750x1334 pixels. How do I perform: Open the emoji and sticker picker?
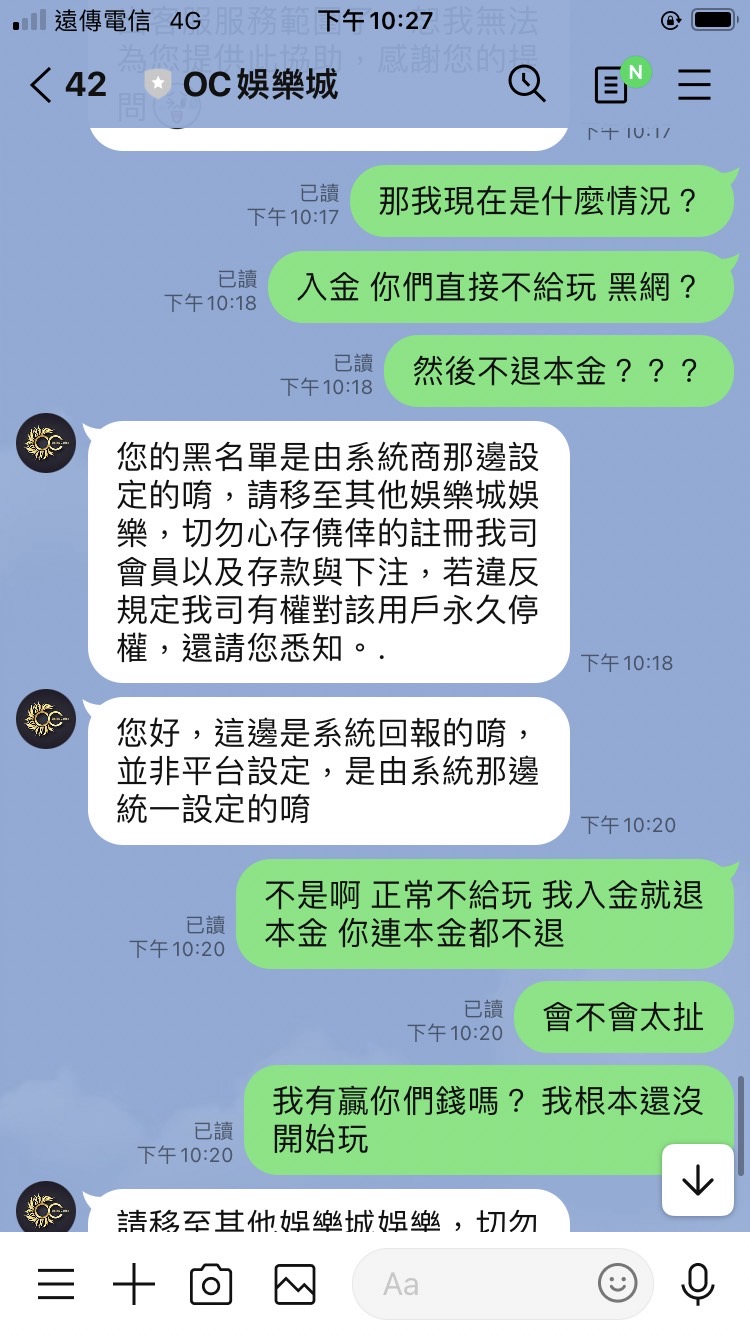pos(617,1283)
